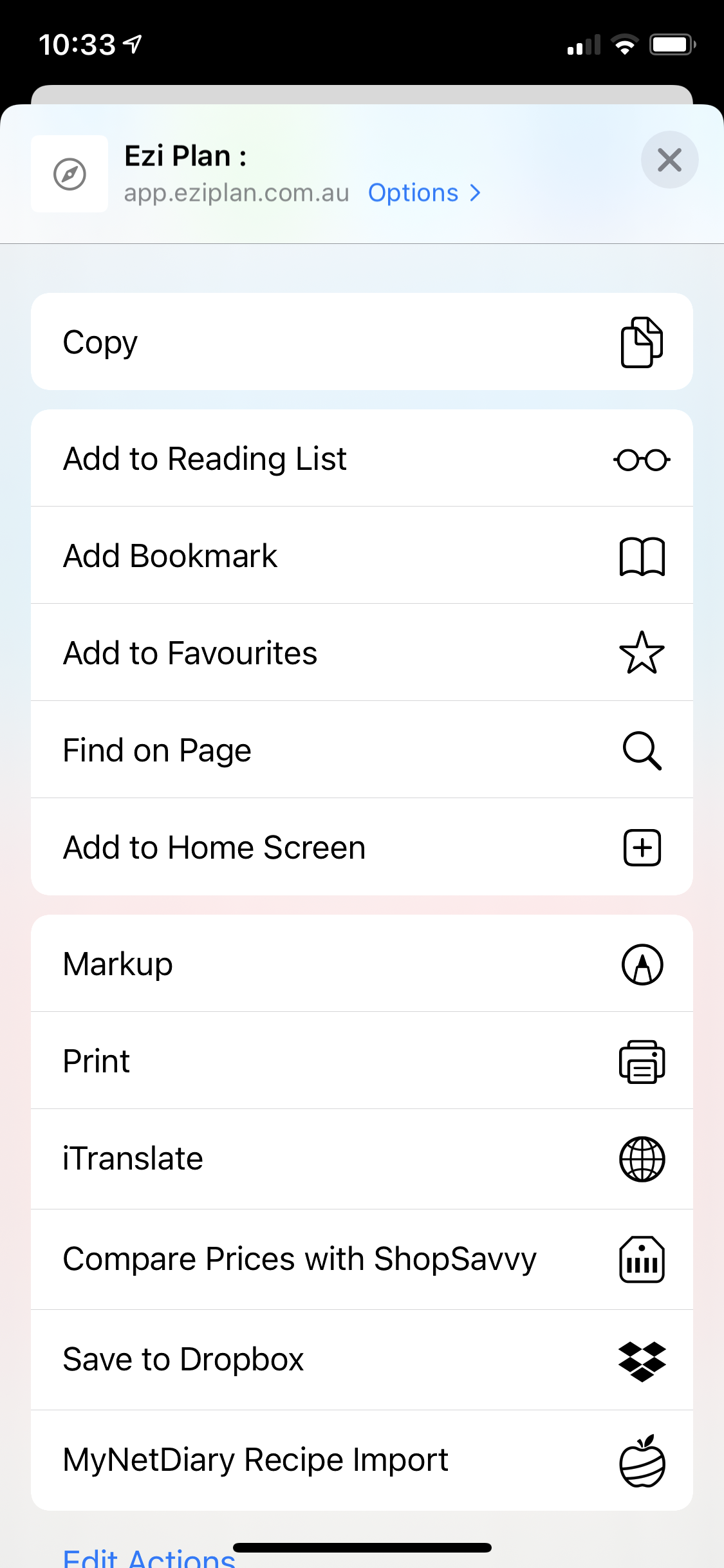Add page to Favourites
Viewport: 724px width, 1568px height.
pos(362,653)
